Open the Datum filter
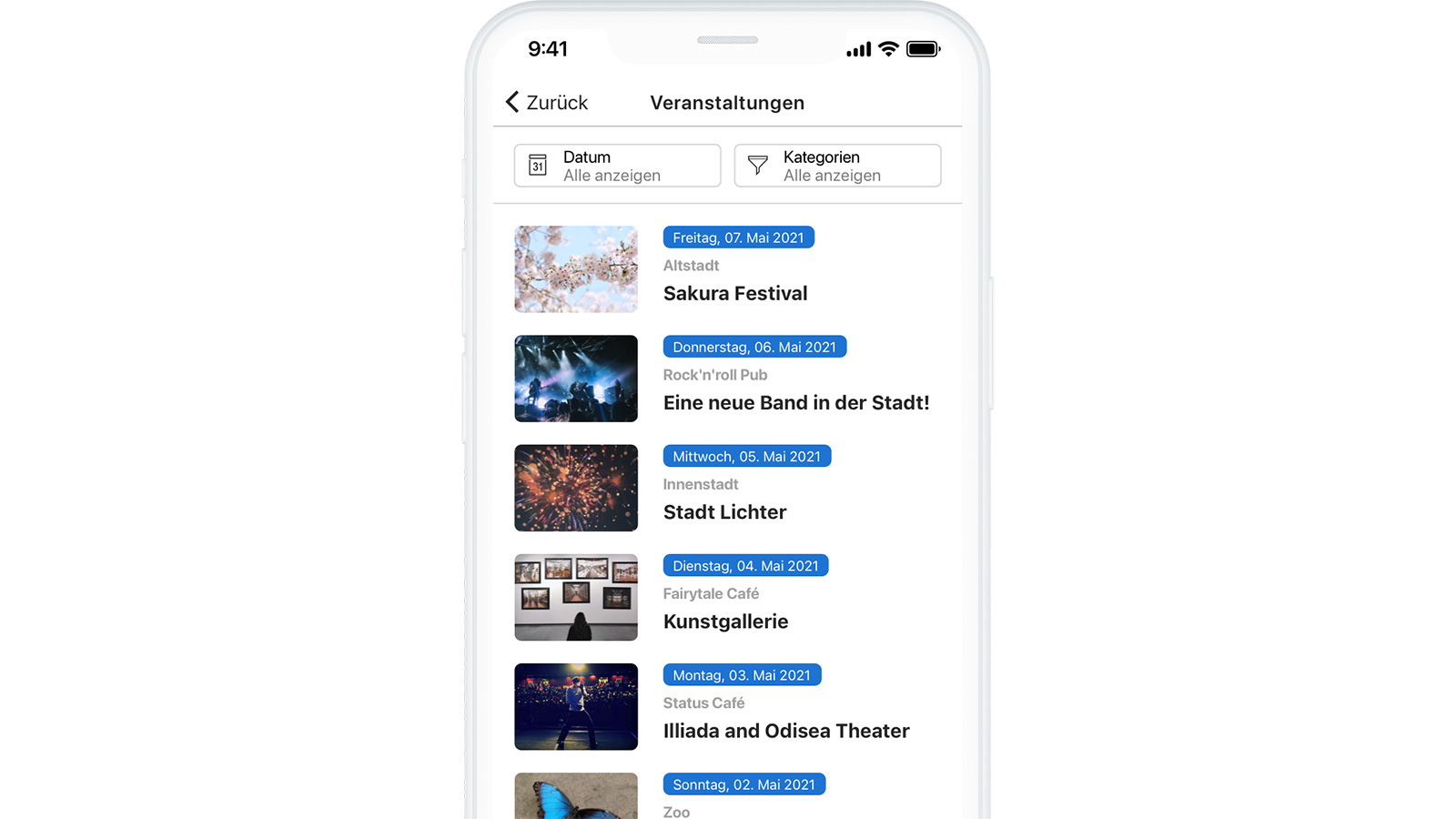The height and width of the screenshot is (819, 1456). 617,166
